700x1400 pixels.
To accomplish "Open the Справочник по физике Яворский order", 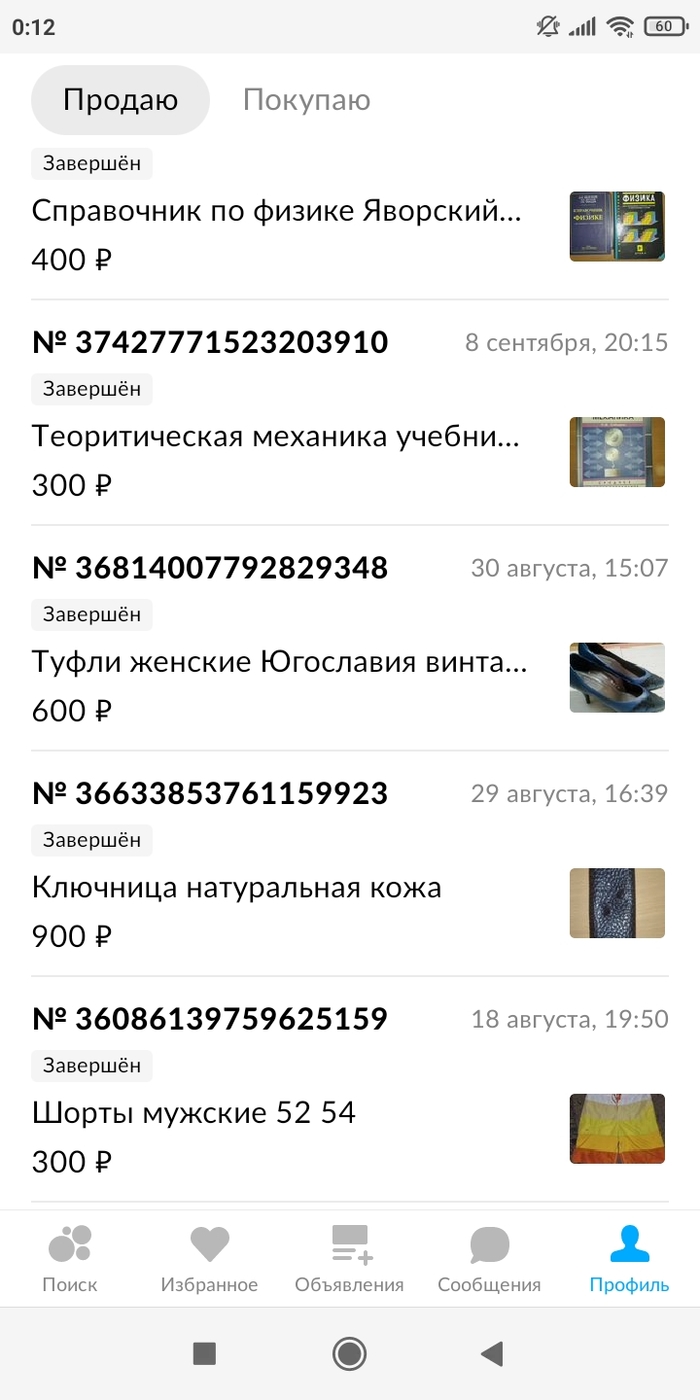I will 277,212.
